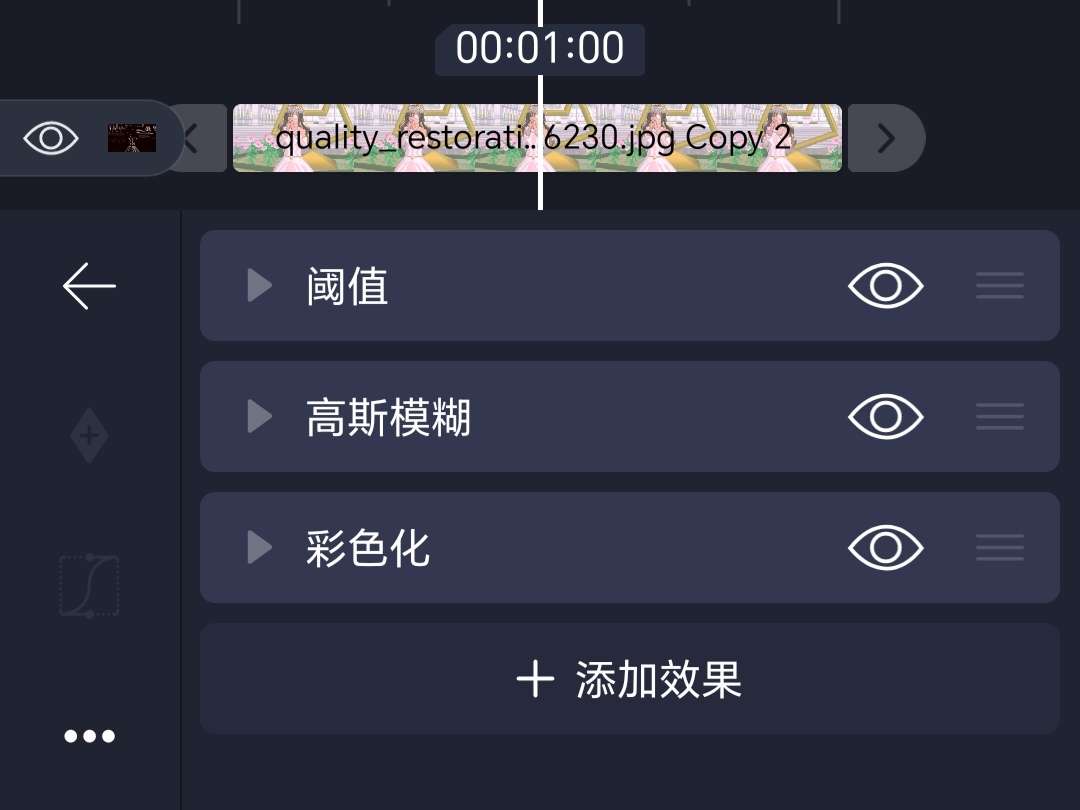Toggle visibility of the 阈值 effect
The image size is (1080, 810).
(x=885, y=286)
